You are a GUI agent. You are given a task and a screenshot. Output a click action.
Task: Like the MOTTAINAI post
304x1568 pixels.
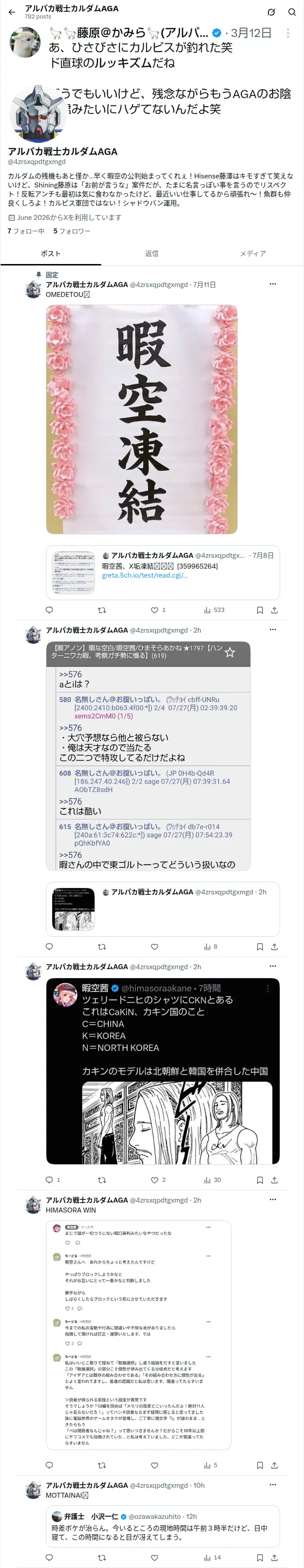[x=154, y=1558]
